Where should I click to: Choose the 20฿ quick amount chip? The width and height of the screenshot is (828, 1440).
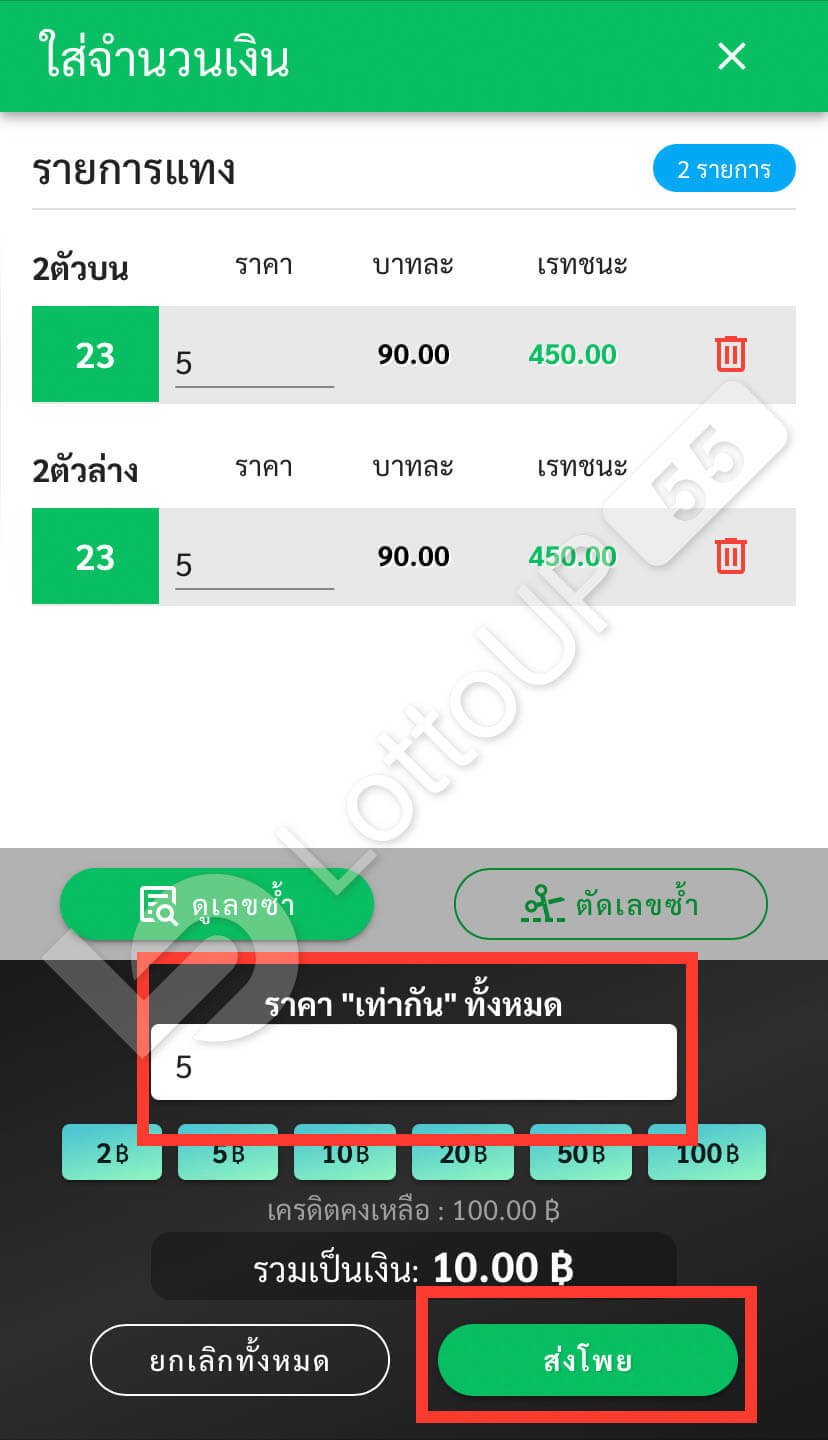click(462, 1153)
